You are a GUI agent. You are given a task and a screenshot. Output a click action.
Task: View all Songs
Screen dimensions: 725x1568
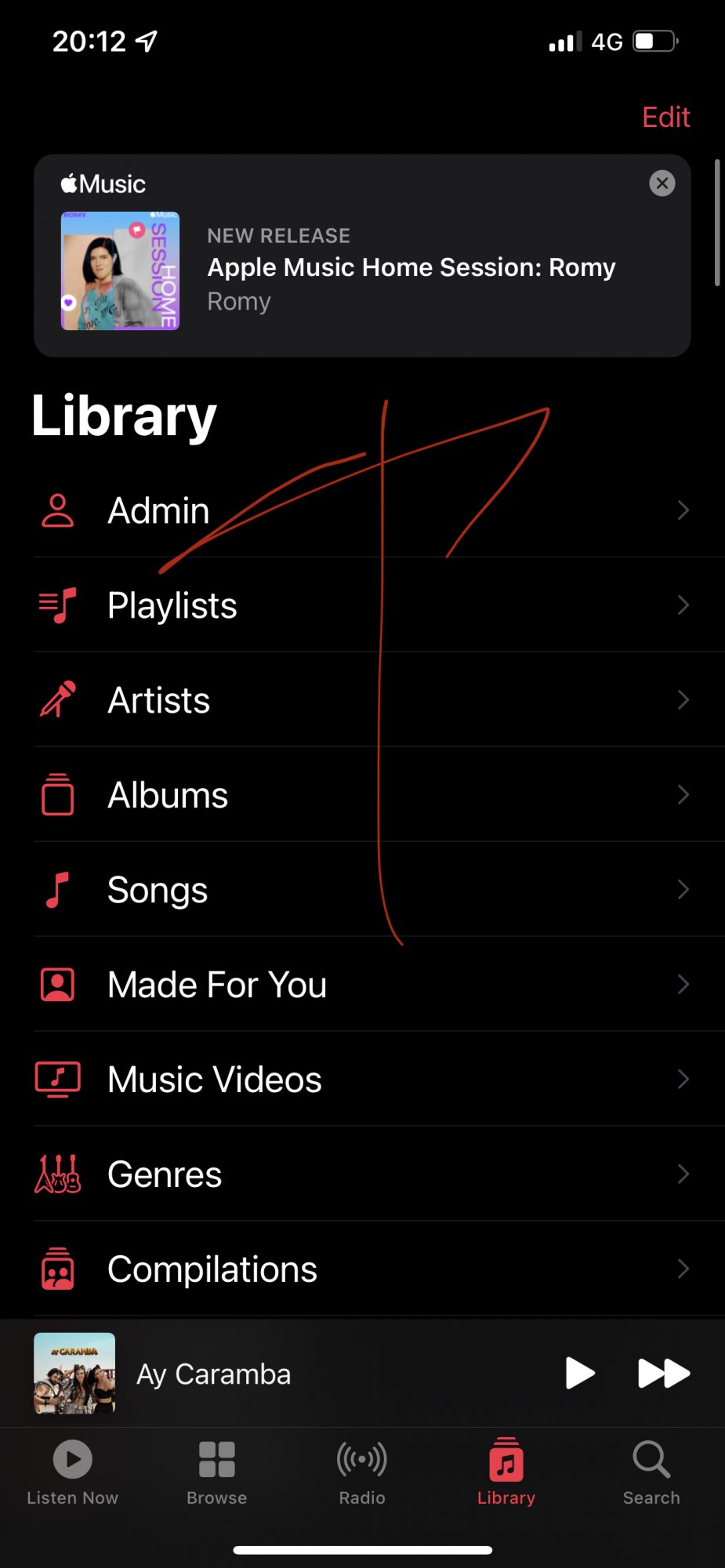point(362,890)
